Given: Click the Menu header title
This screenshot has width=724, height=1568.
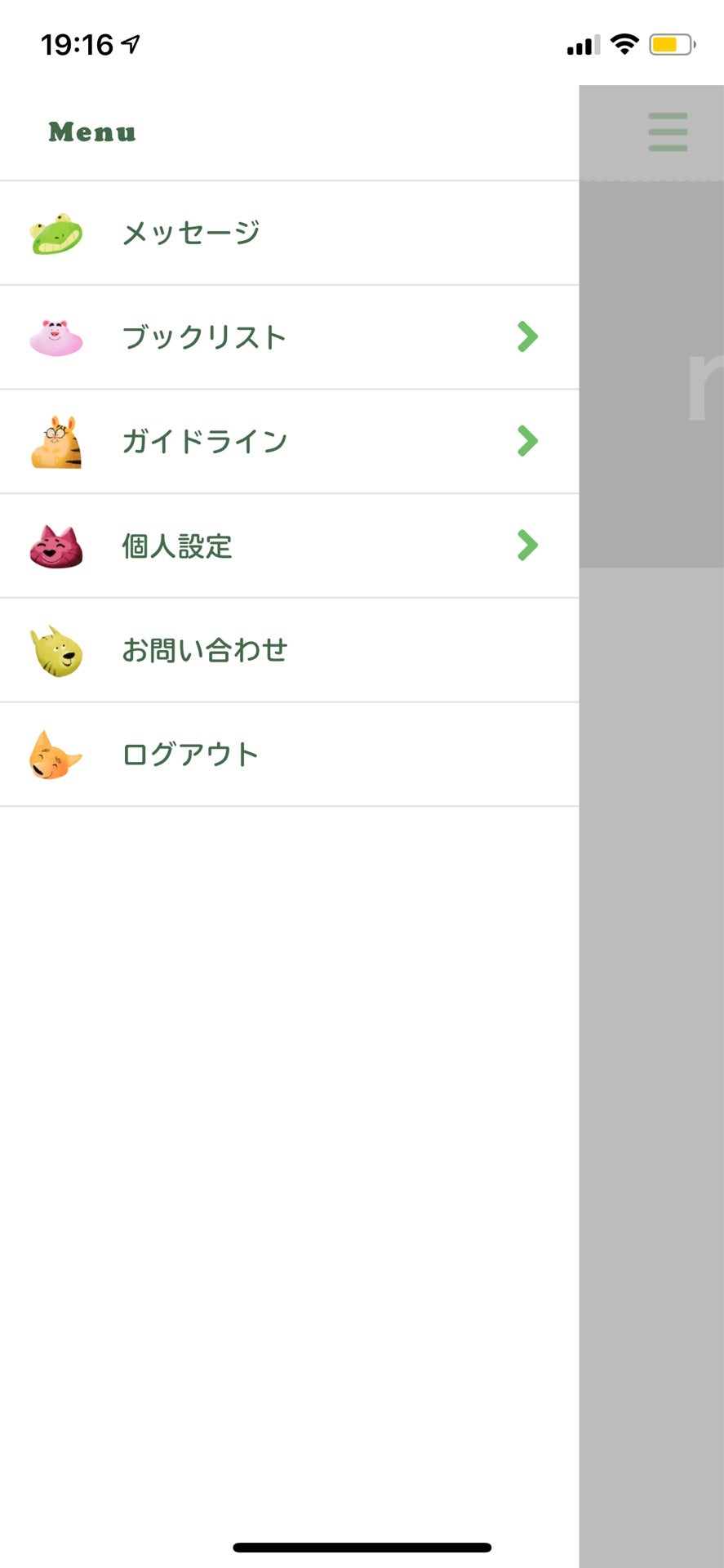Looking at the screenshot, I should point(92,131).
